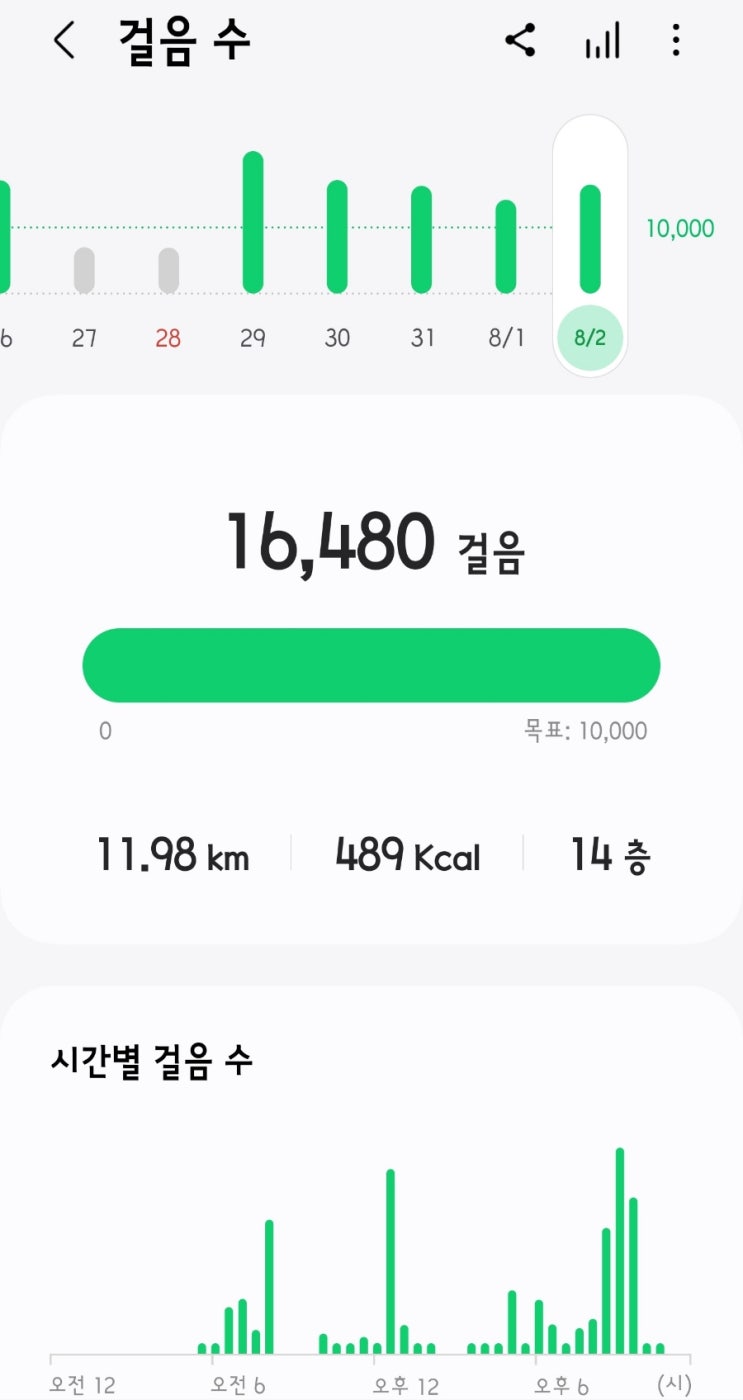
Task: Open the more options menu
Action: point(676,42)
